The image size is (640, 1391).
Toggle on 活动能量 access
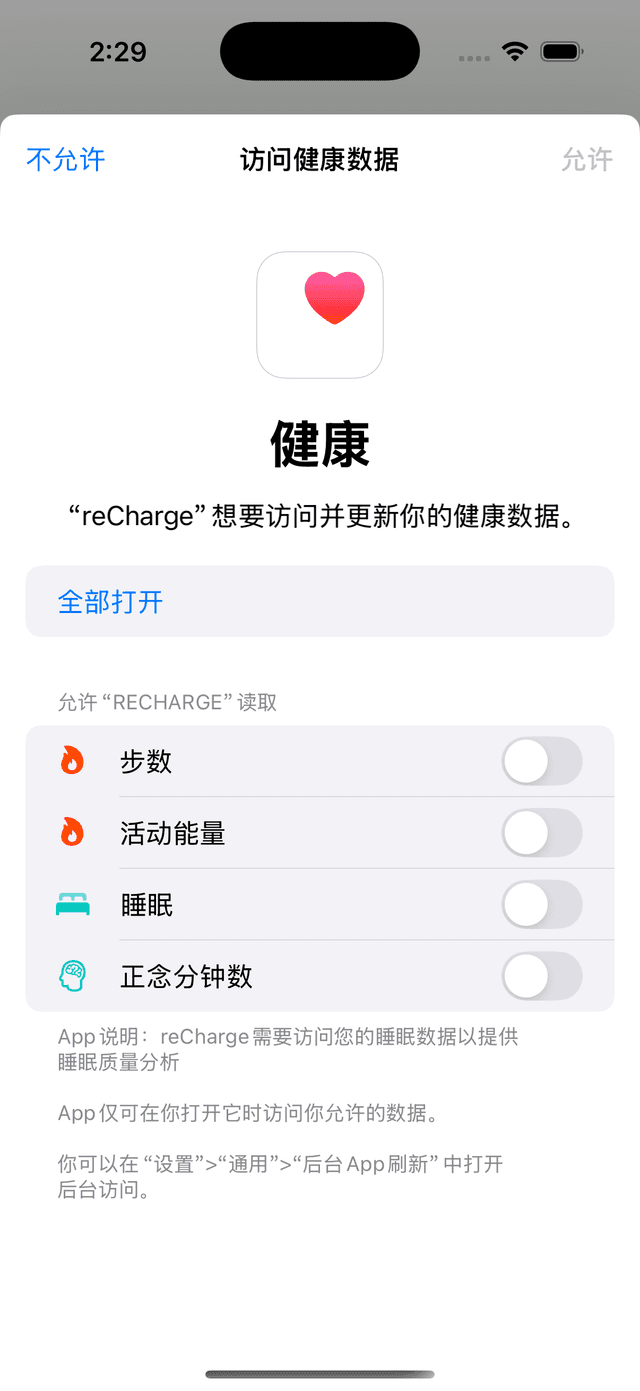click(x=541, y=833)
